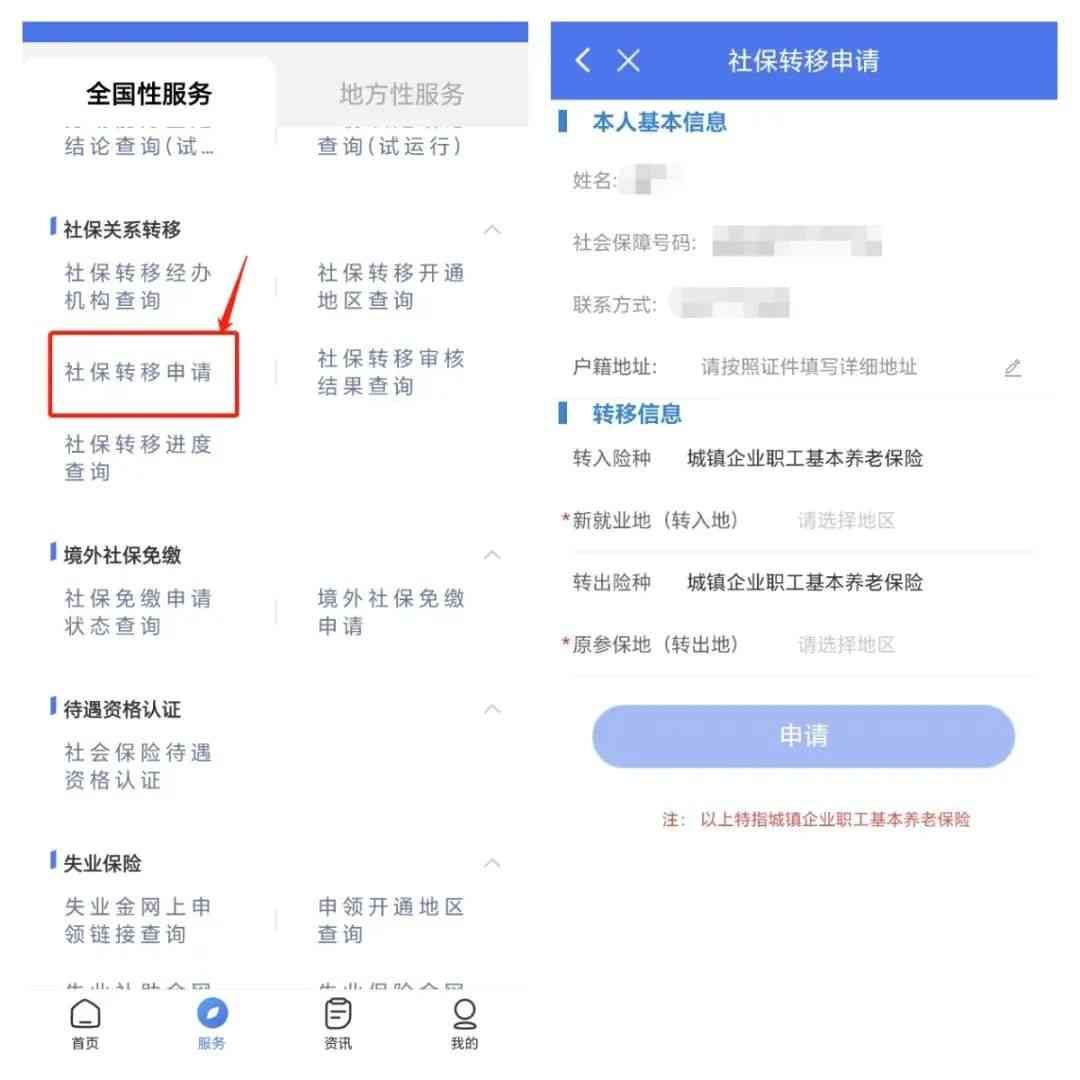The width and height of the screenshot is (1080, 1080).
Task: Open 社保转移经办机构查询
Action: tap(139, 287)
